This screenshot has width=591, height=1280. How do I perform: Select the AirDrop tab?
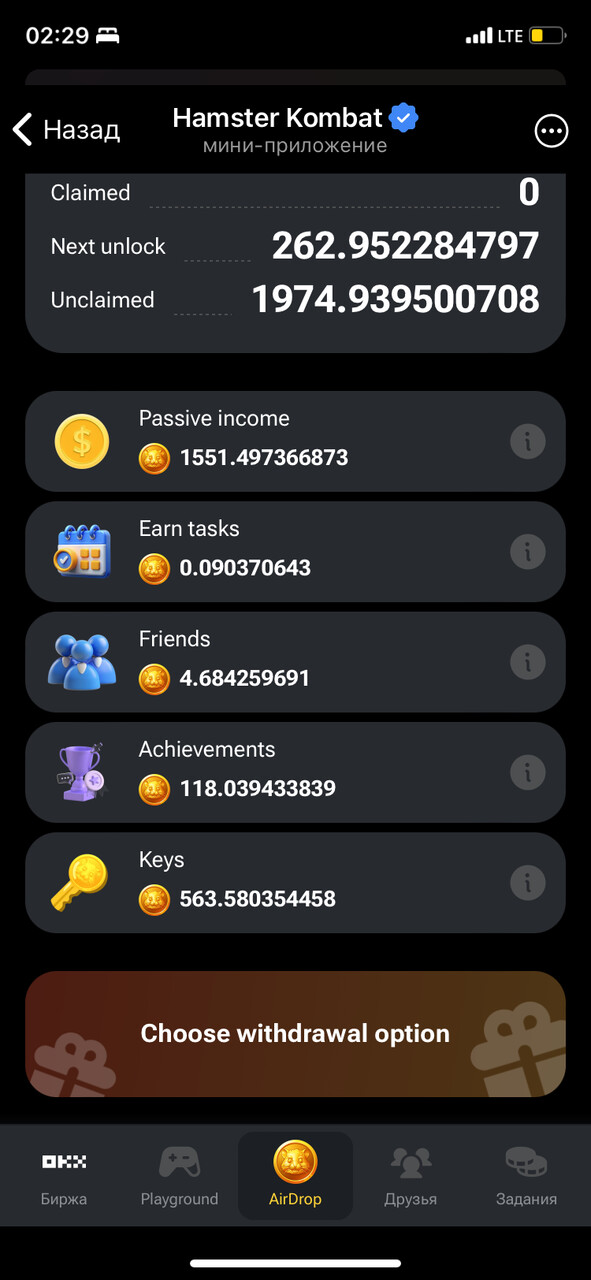coord(295,1176)
